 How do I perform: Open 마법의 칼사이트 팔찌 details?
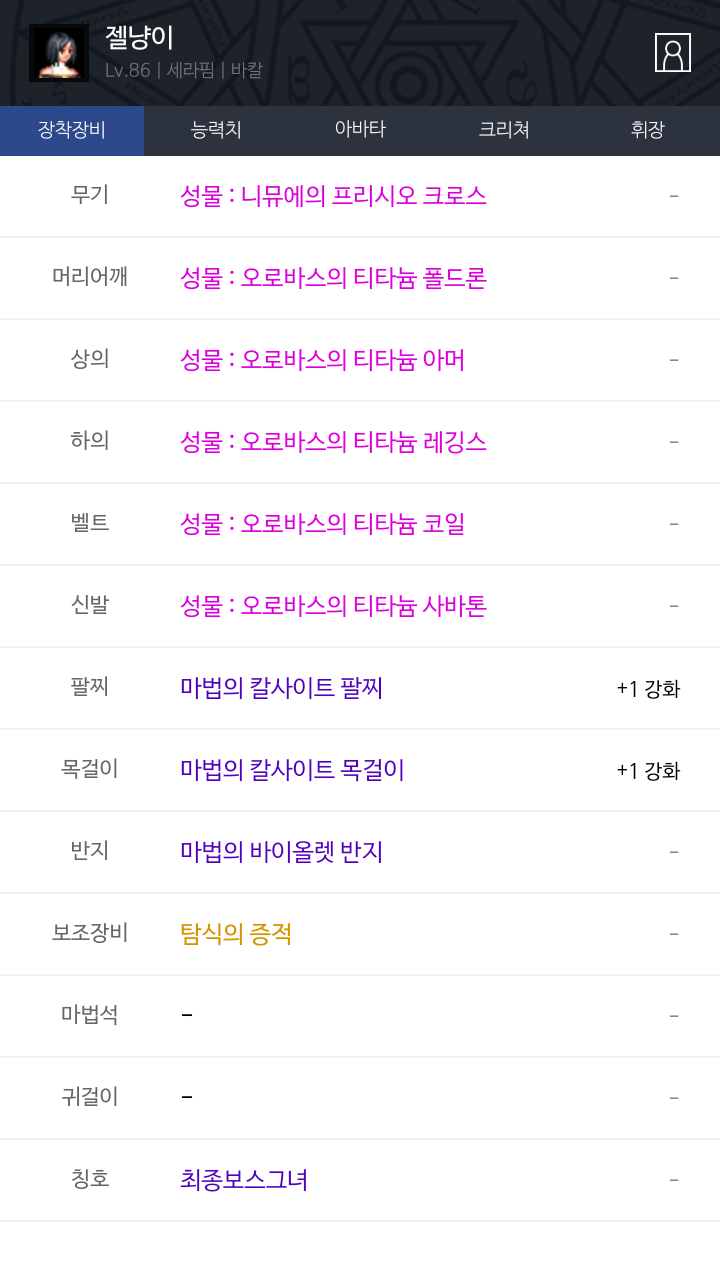point(281,688)
